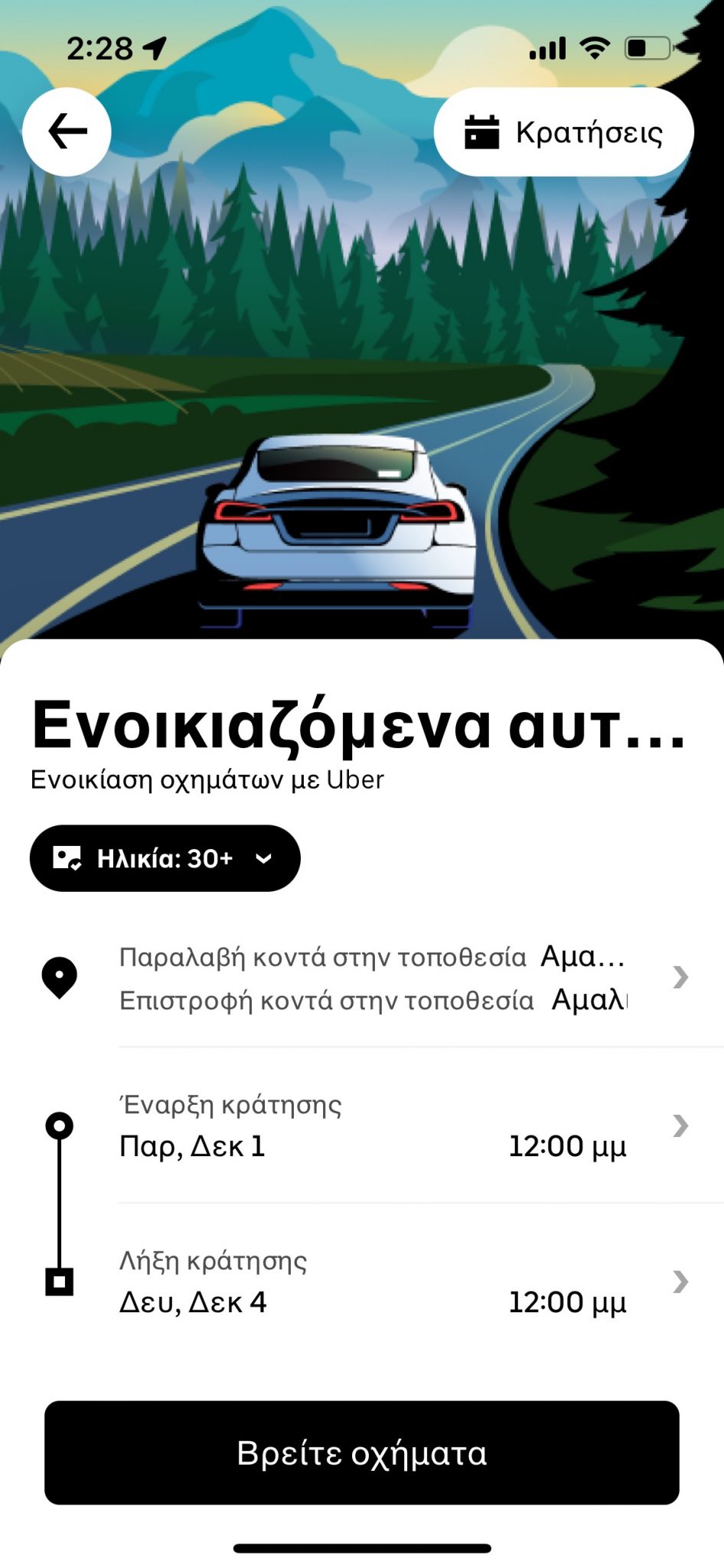Open Κρατήσεις reservations
Screen dimensions: 724x1568
pyautogui.click(x=563, y=132)
